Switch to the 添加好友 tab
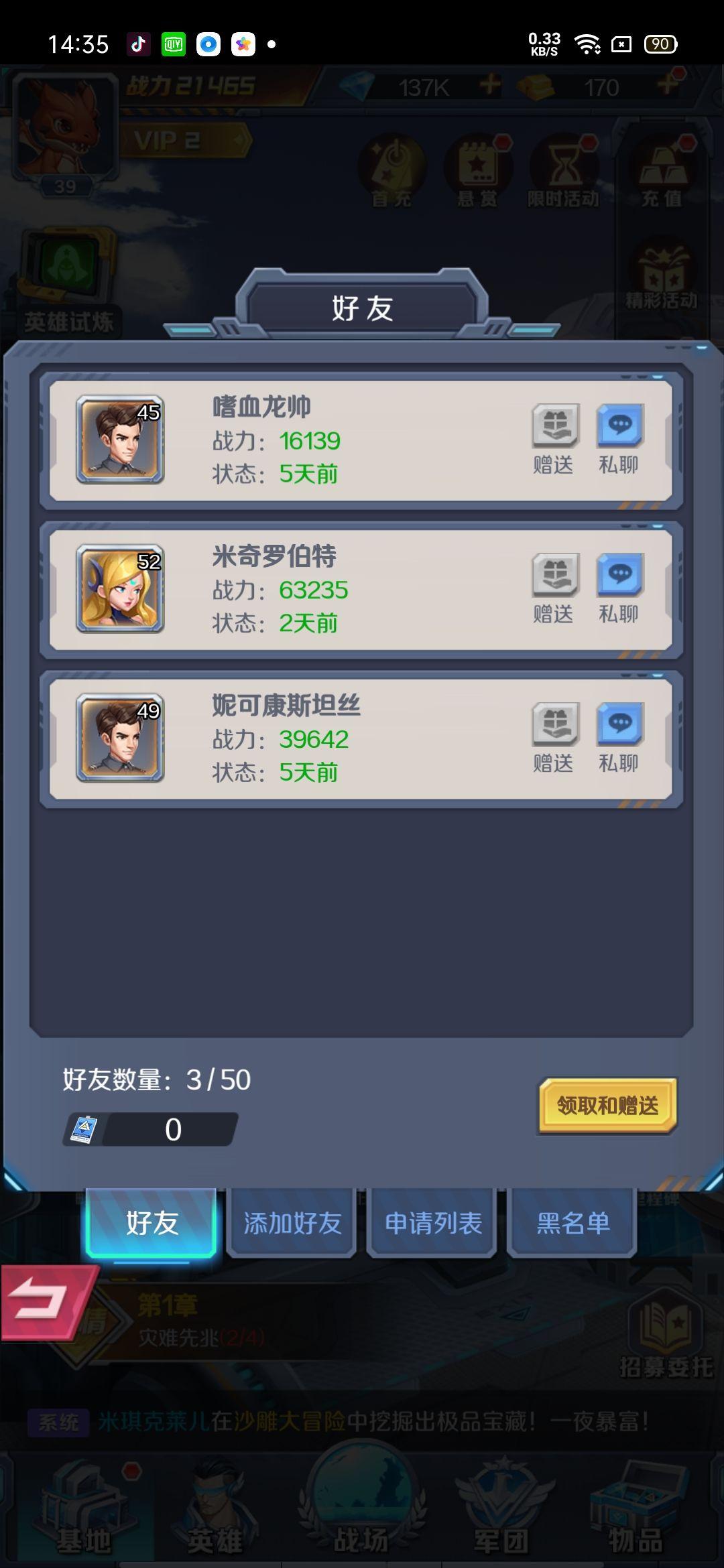Viewport: 724px width, 1568px height. [292, 1223]
